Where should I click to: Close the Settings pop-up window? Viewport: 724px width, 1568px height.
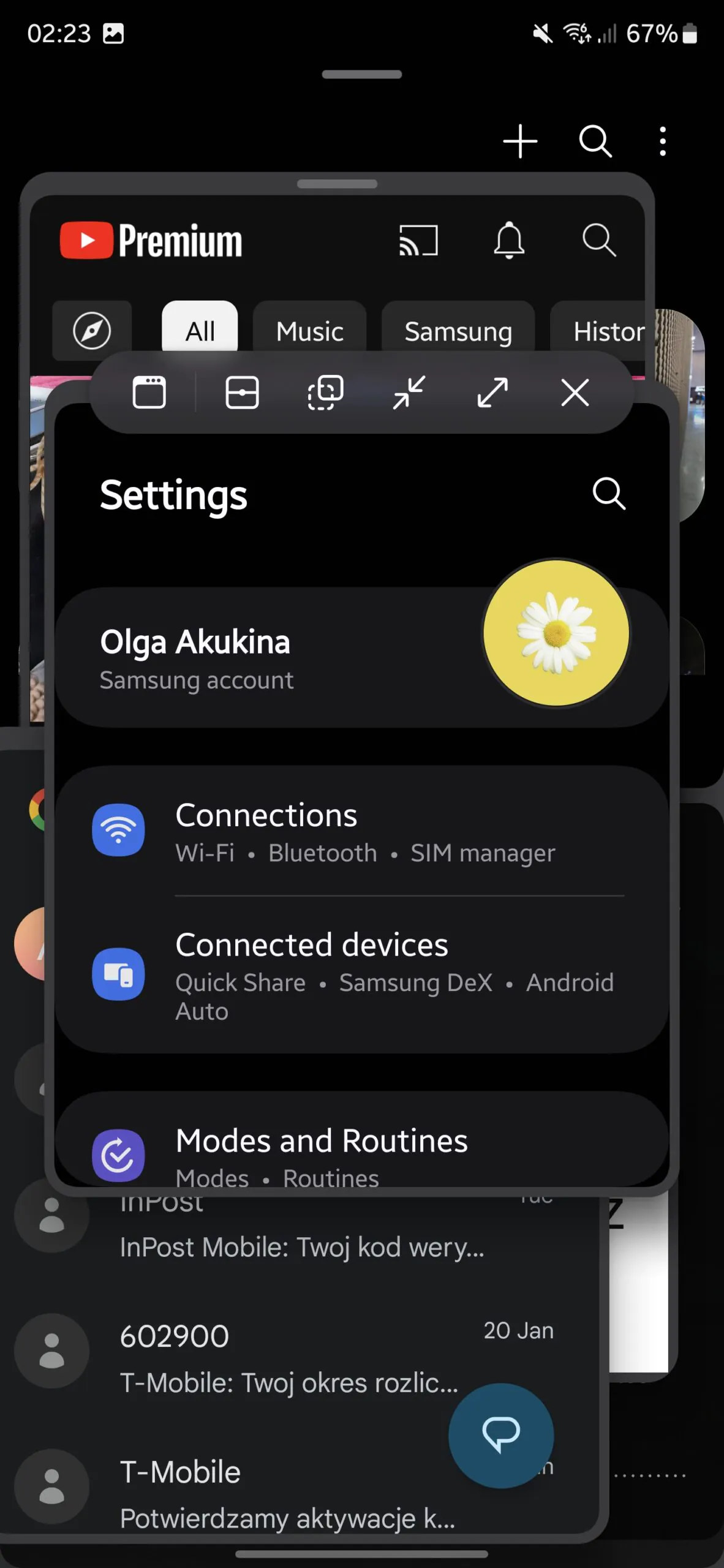(x=575, y=393)
